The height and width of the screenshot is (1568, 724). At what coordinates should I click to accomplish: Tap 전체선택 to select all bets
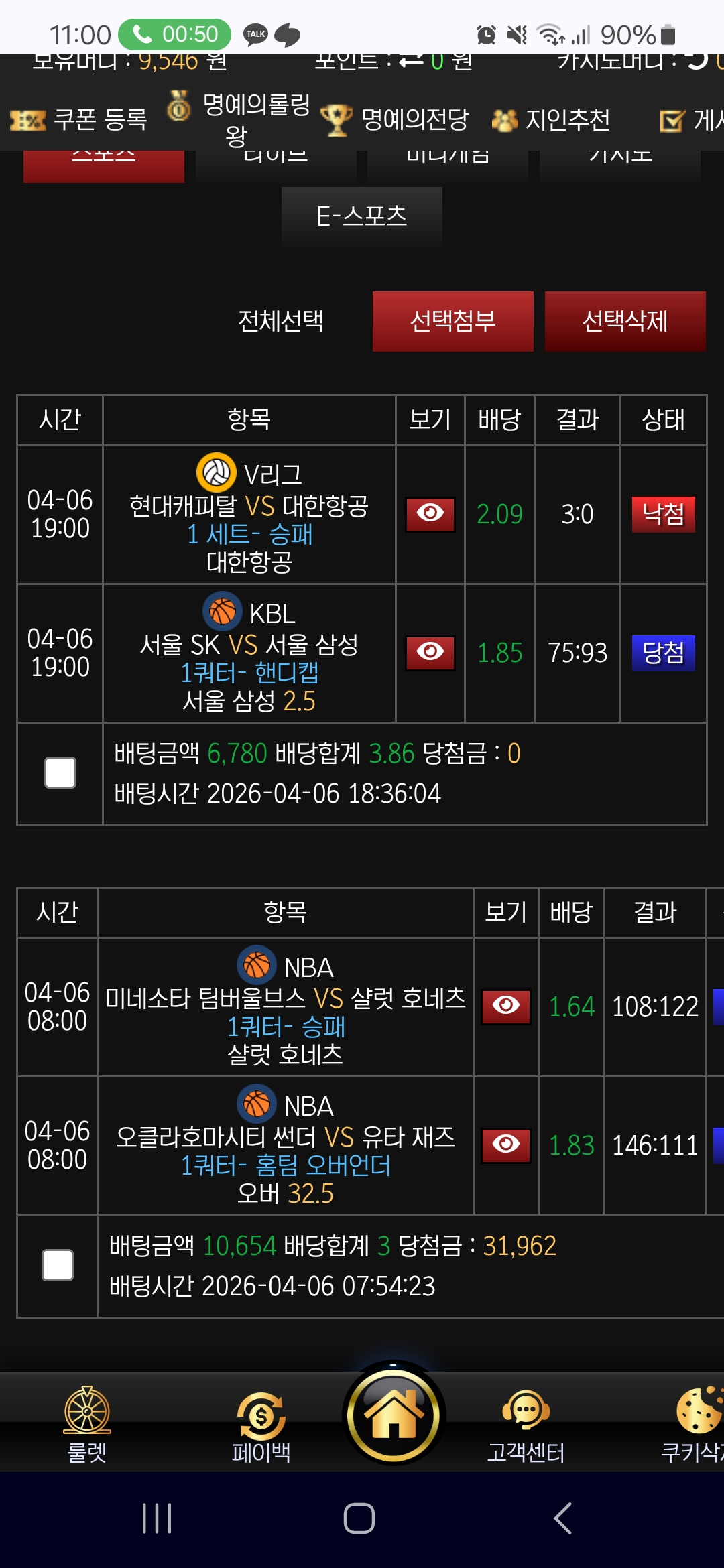click(281, 321)
